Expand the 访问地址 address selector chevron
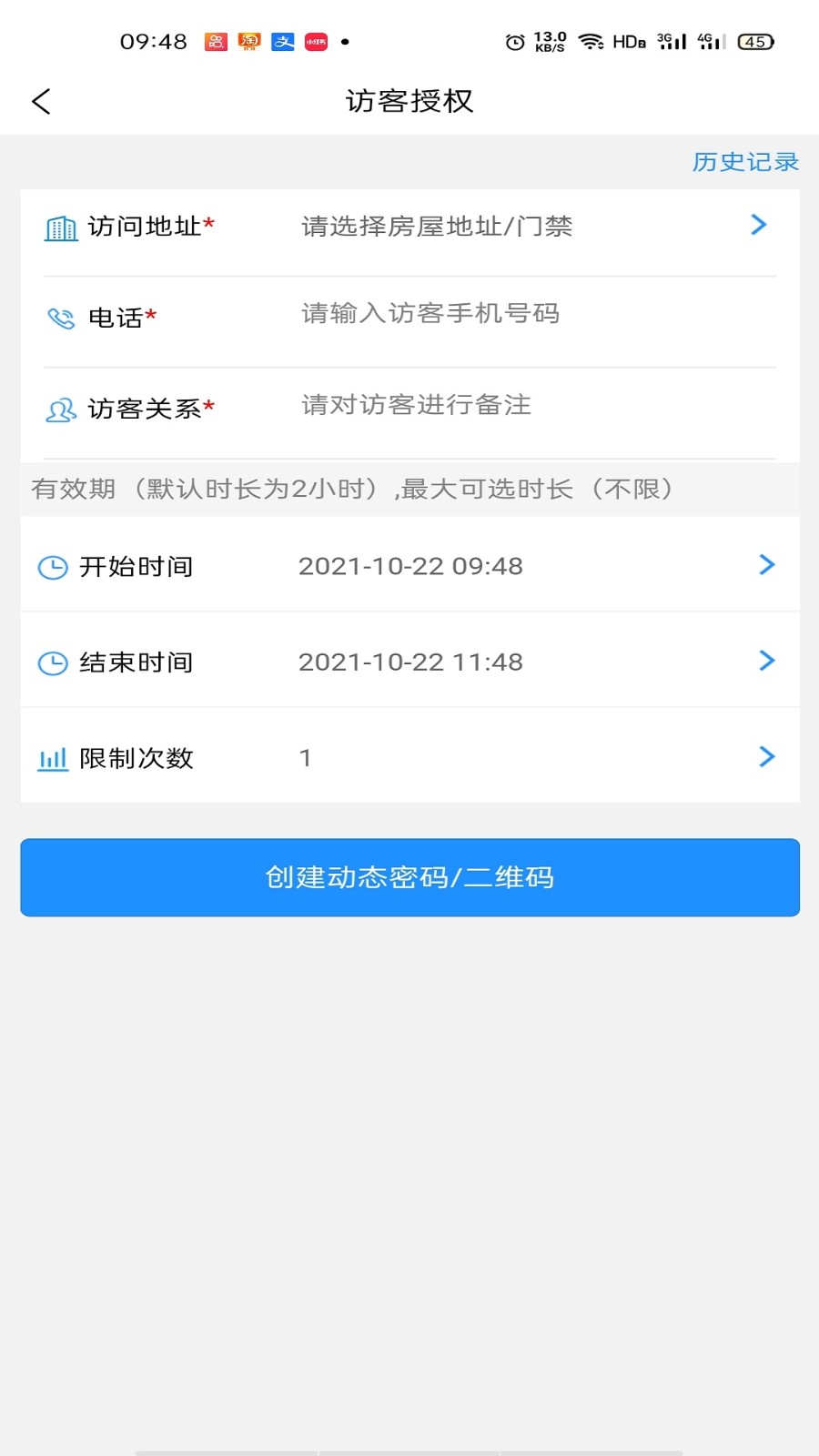This screenshot has height=1456, width=819. 758,226
